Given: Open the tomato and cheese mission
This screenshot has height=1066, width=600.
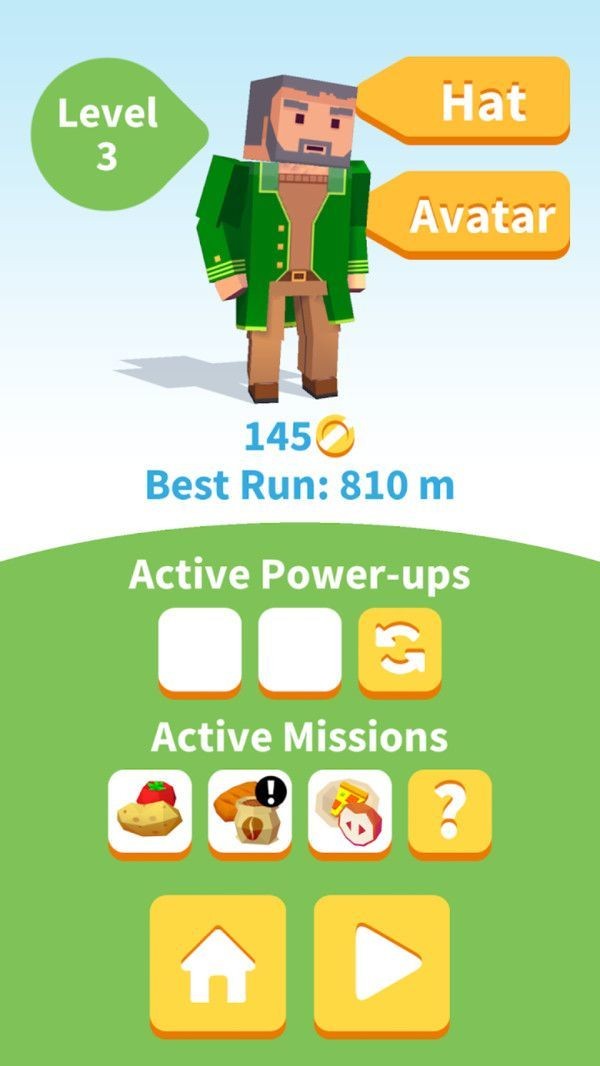Looking at the screenshot, I should pos(149,811).
